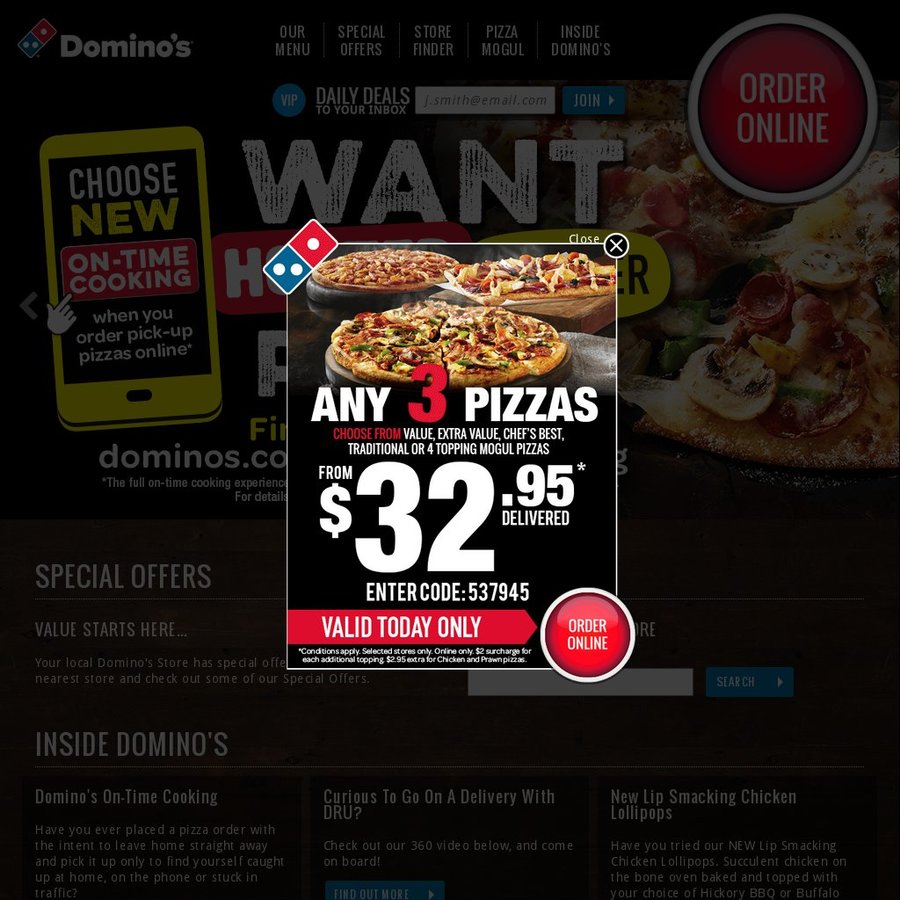Tap the store search field
This screenshot has height=900, width=900.
580,682
